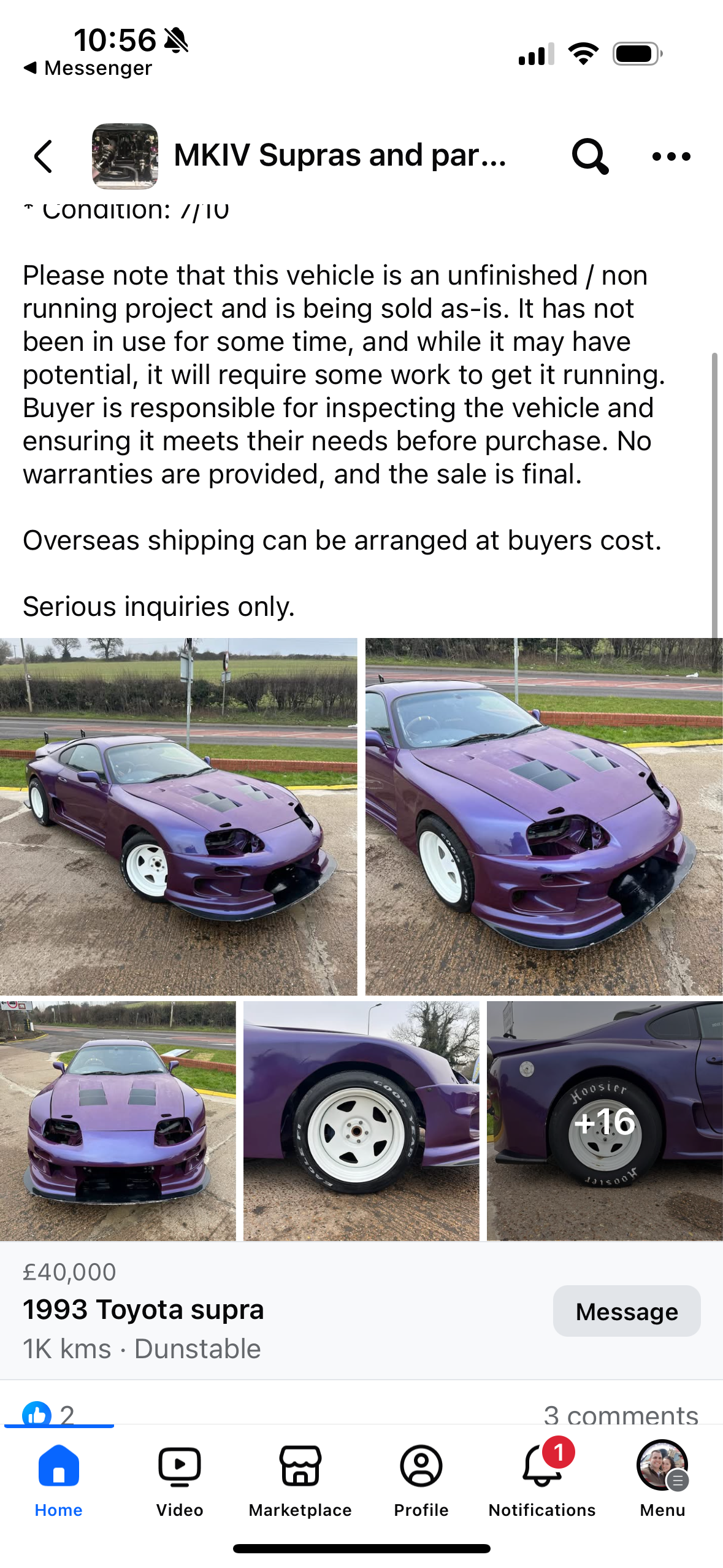This screenshot has height=1568, width=723.
Task: Go back using the back arrow
Action: (x=43, y=156)
